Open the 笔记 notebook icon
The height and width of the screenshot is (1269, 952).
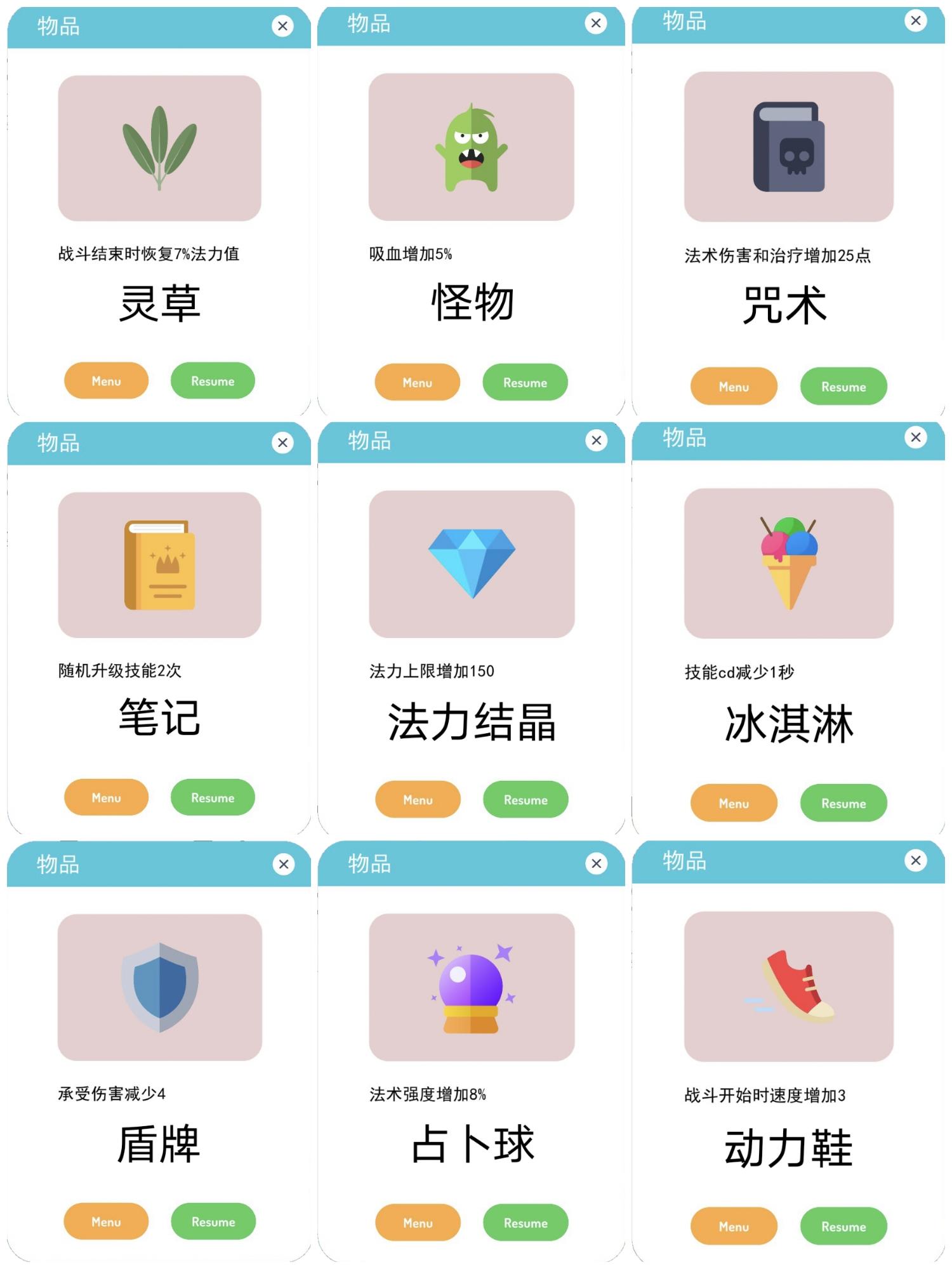click(x=159, y=565)
